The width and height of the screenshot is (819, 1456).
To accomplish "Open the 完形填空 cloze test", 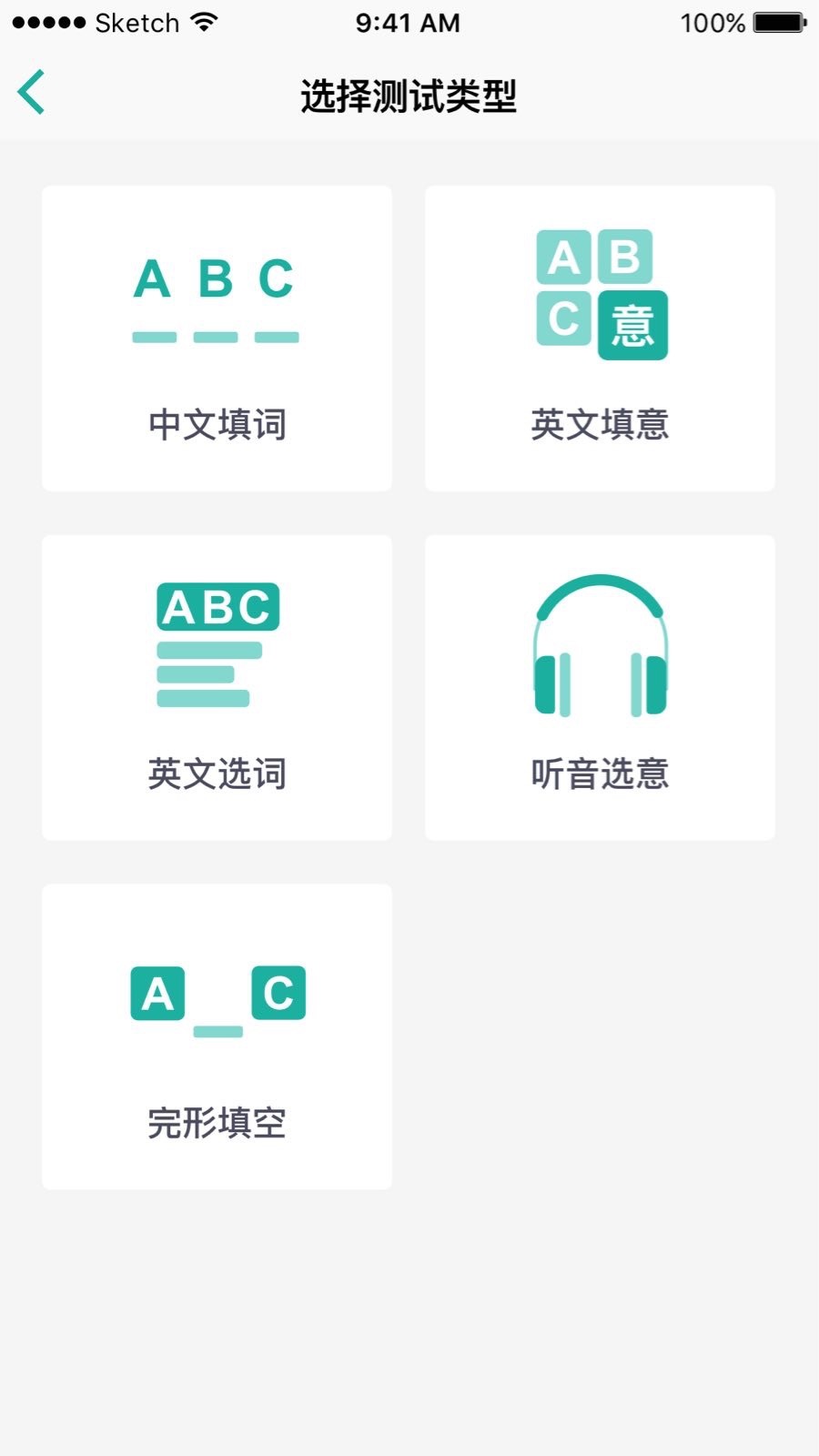I will pos(216,1035).
